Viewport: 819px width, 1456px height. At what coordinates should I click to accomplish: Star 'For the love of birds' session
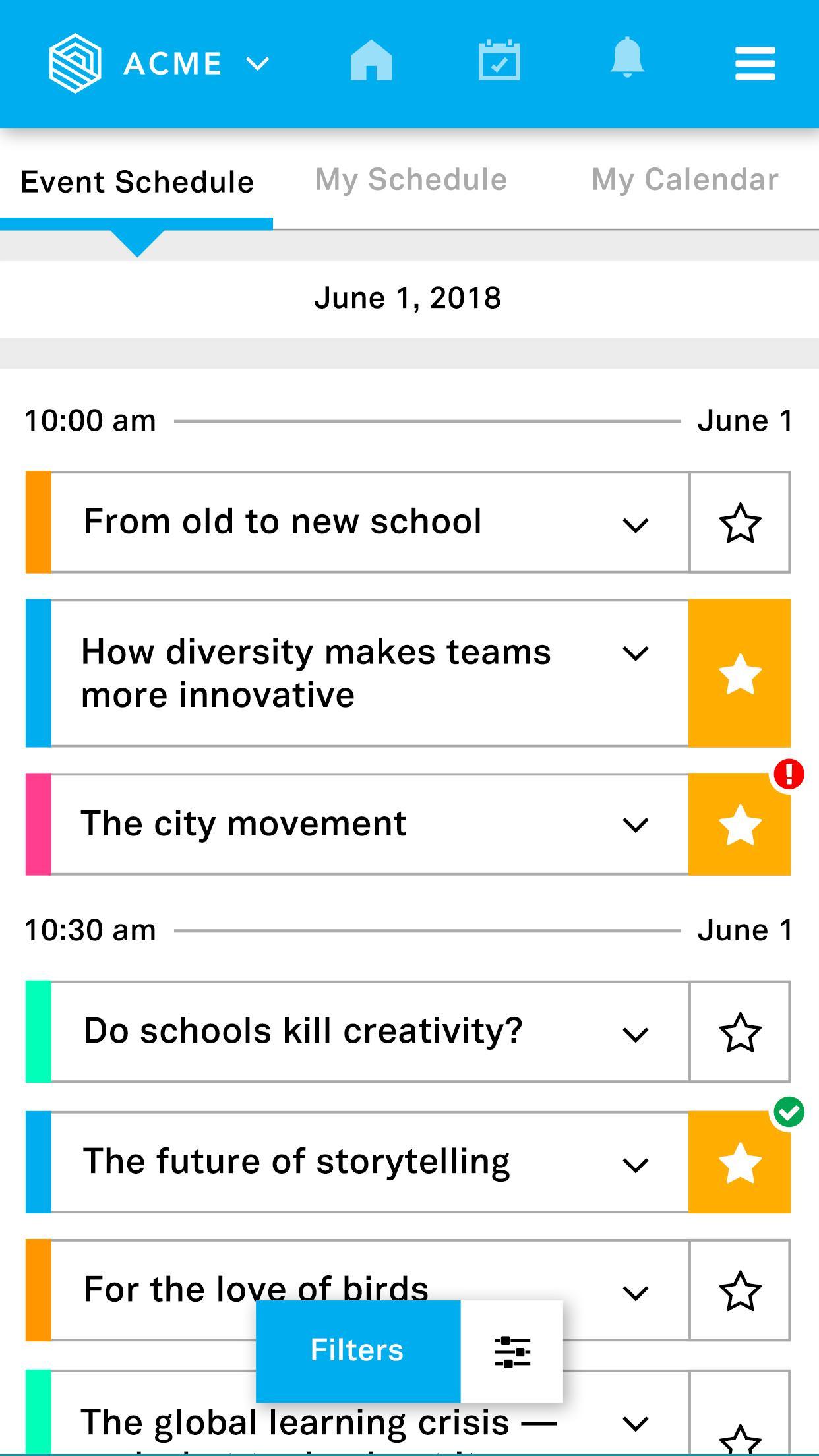(x=740, y=1290)
